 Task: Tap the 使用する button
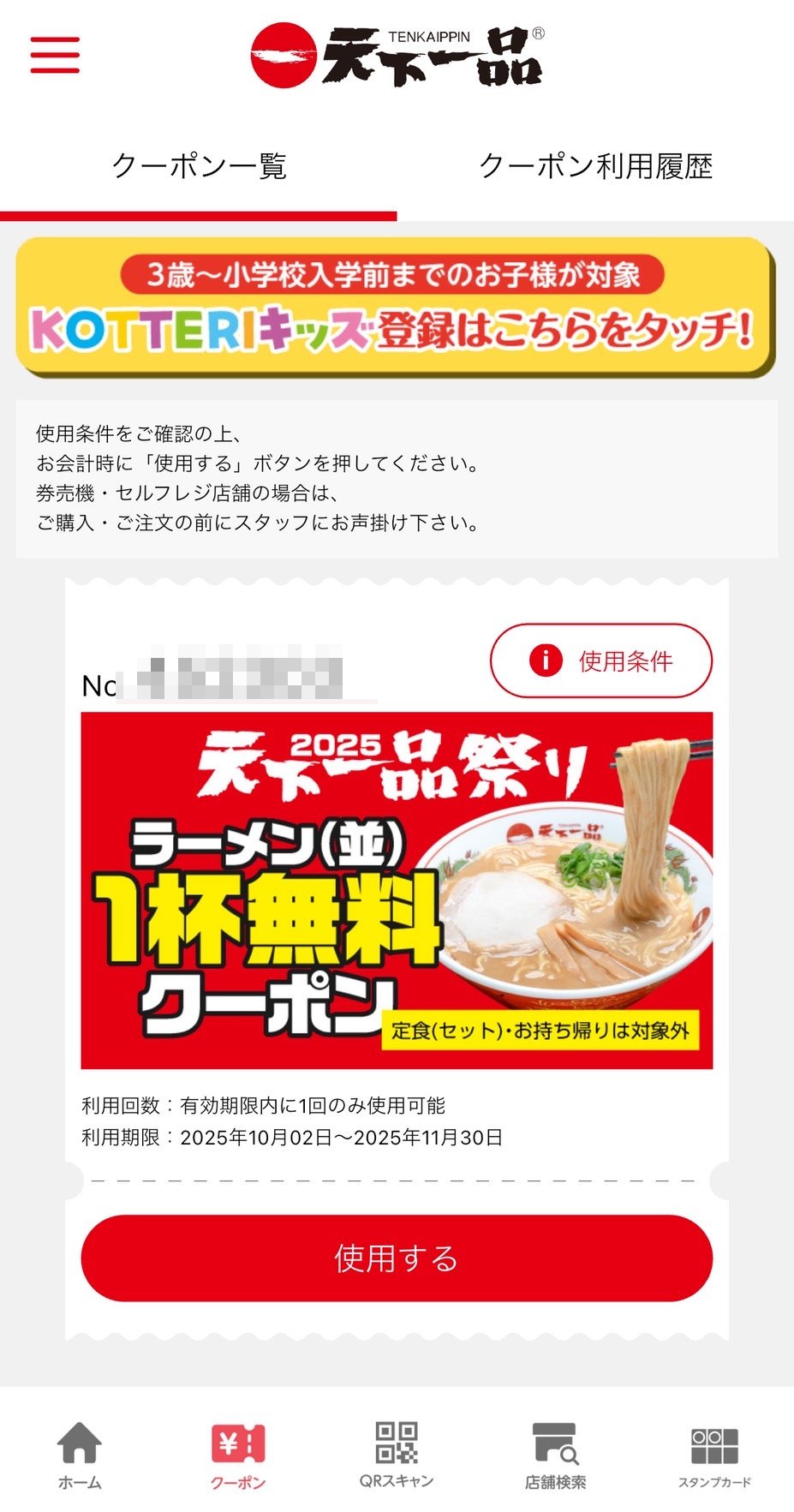click(x=397, y=1258)
